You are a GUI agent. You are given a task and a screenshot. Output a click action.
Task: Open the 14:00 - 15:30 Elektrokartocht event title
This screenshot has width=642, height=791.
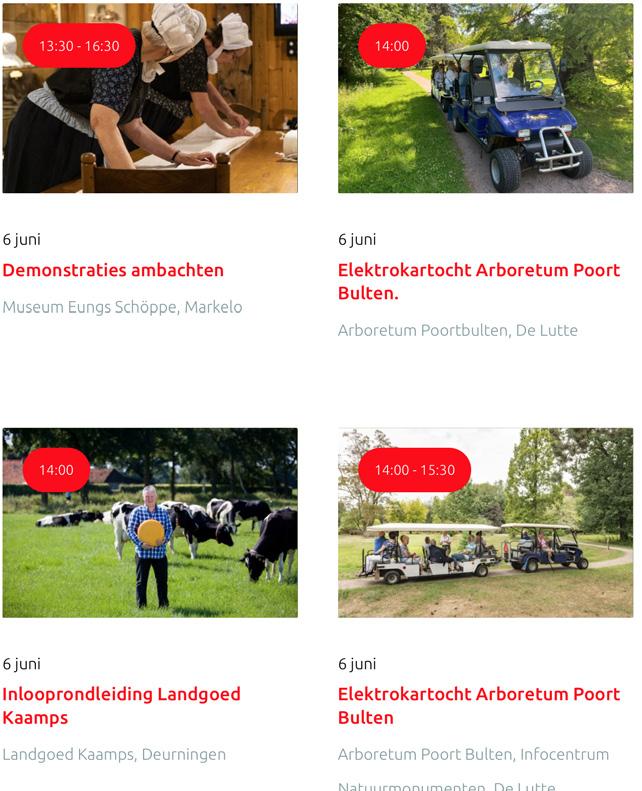(478, 705)
